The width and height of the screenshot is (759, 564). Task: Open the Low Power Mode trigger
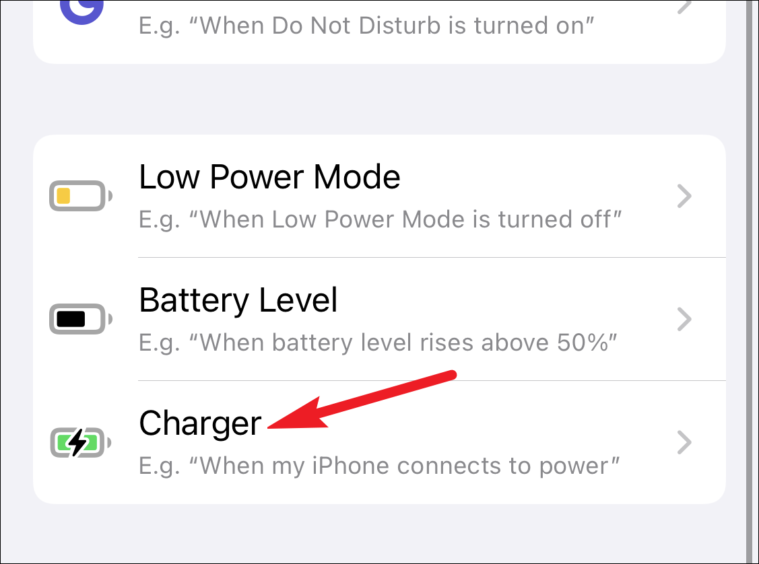380,196
